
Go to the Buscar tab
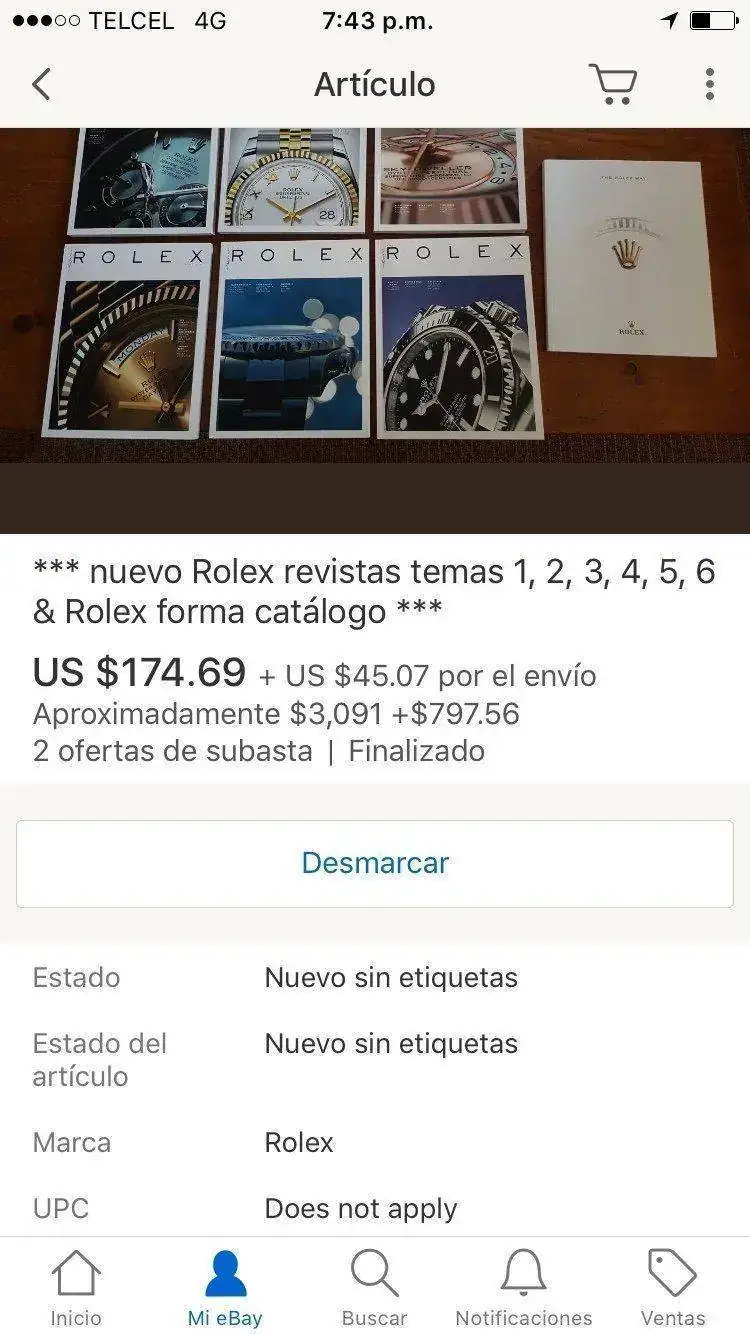click(375, 1288)
